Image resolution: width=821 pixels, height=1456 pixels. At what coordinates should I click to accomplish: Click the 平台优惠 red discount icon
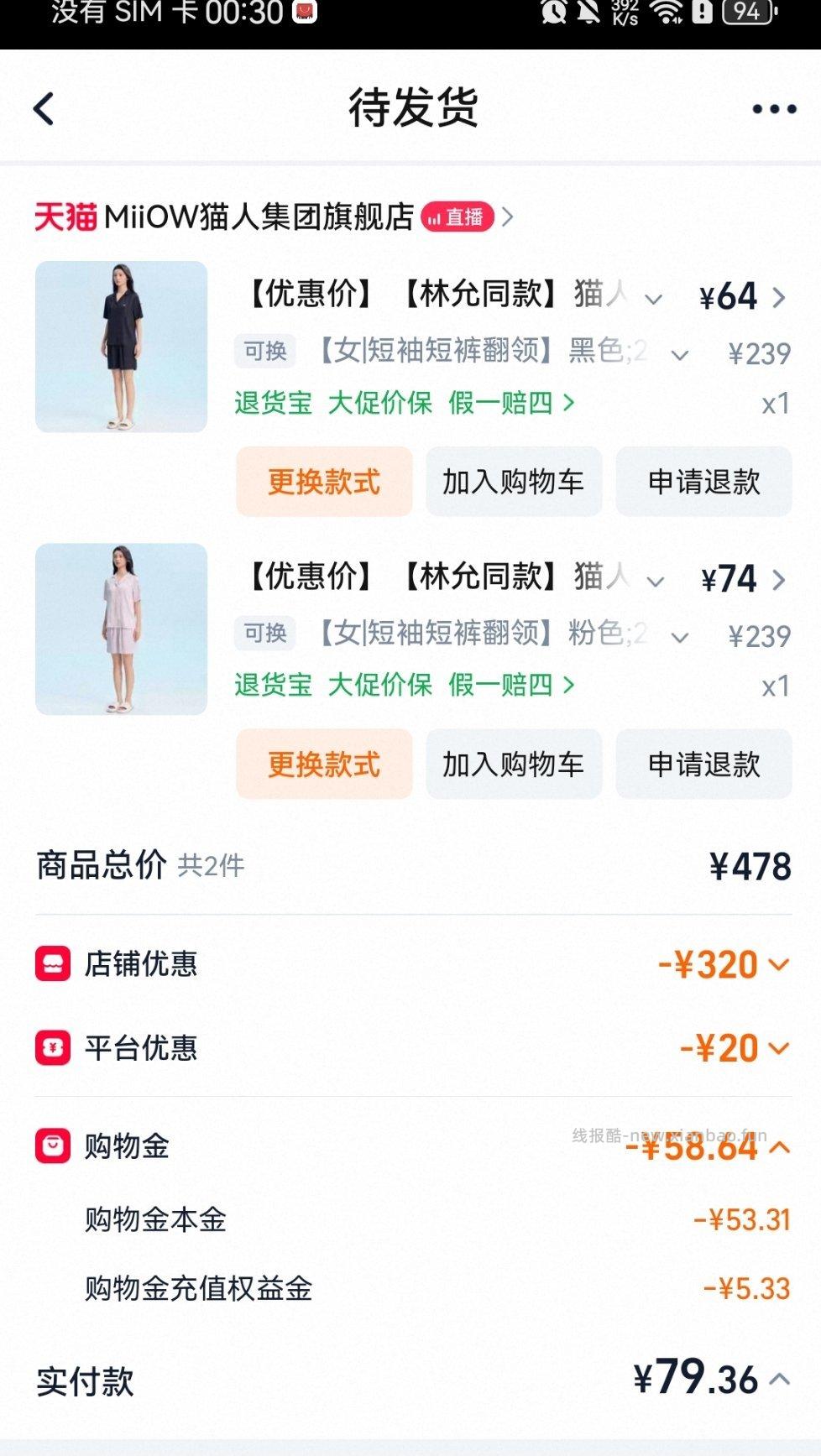(x=52, y=1048)
